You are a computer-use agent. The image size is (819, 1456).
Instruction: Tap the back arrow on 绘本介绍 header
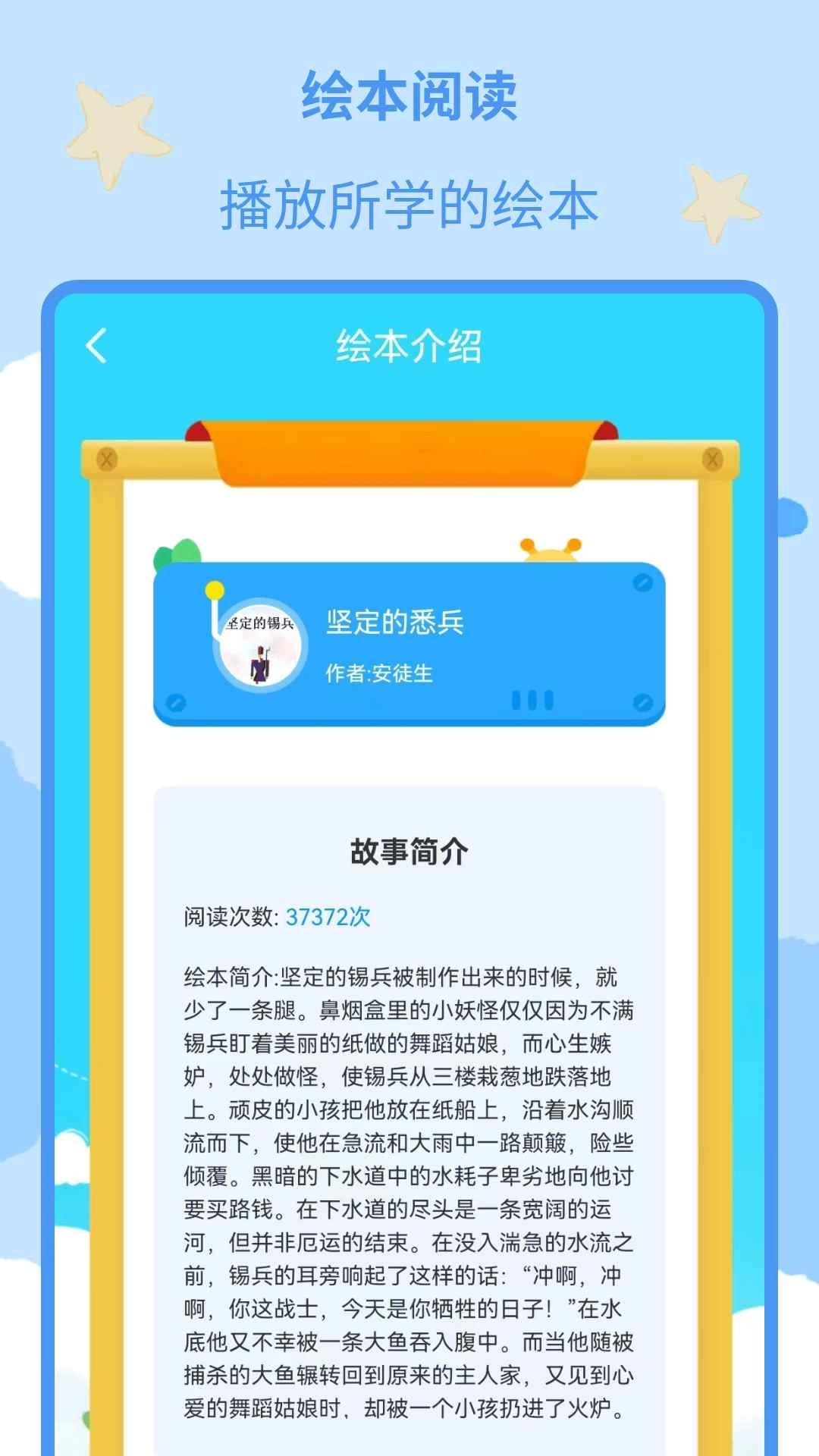pos(96,345)
